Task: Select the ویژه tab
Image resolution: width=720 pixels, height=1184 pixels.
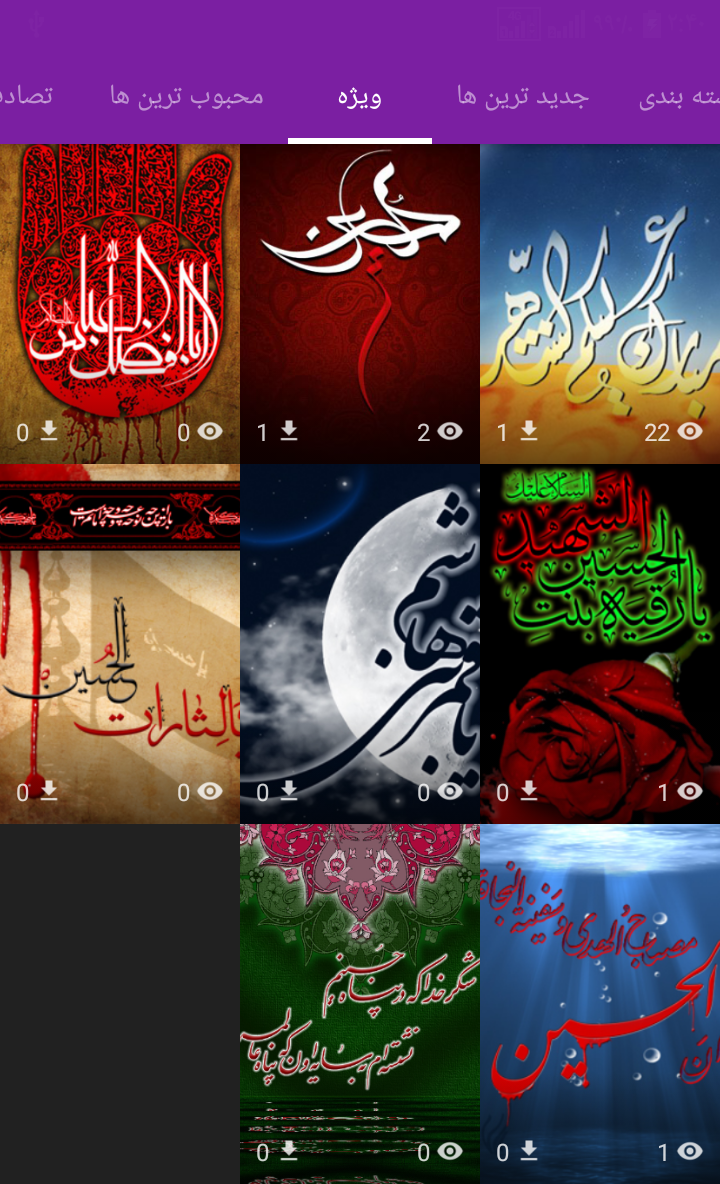Action: pyautogui.click(x=359, y=96)
